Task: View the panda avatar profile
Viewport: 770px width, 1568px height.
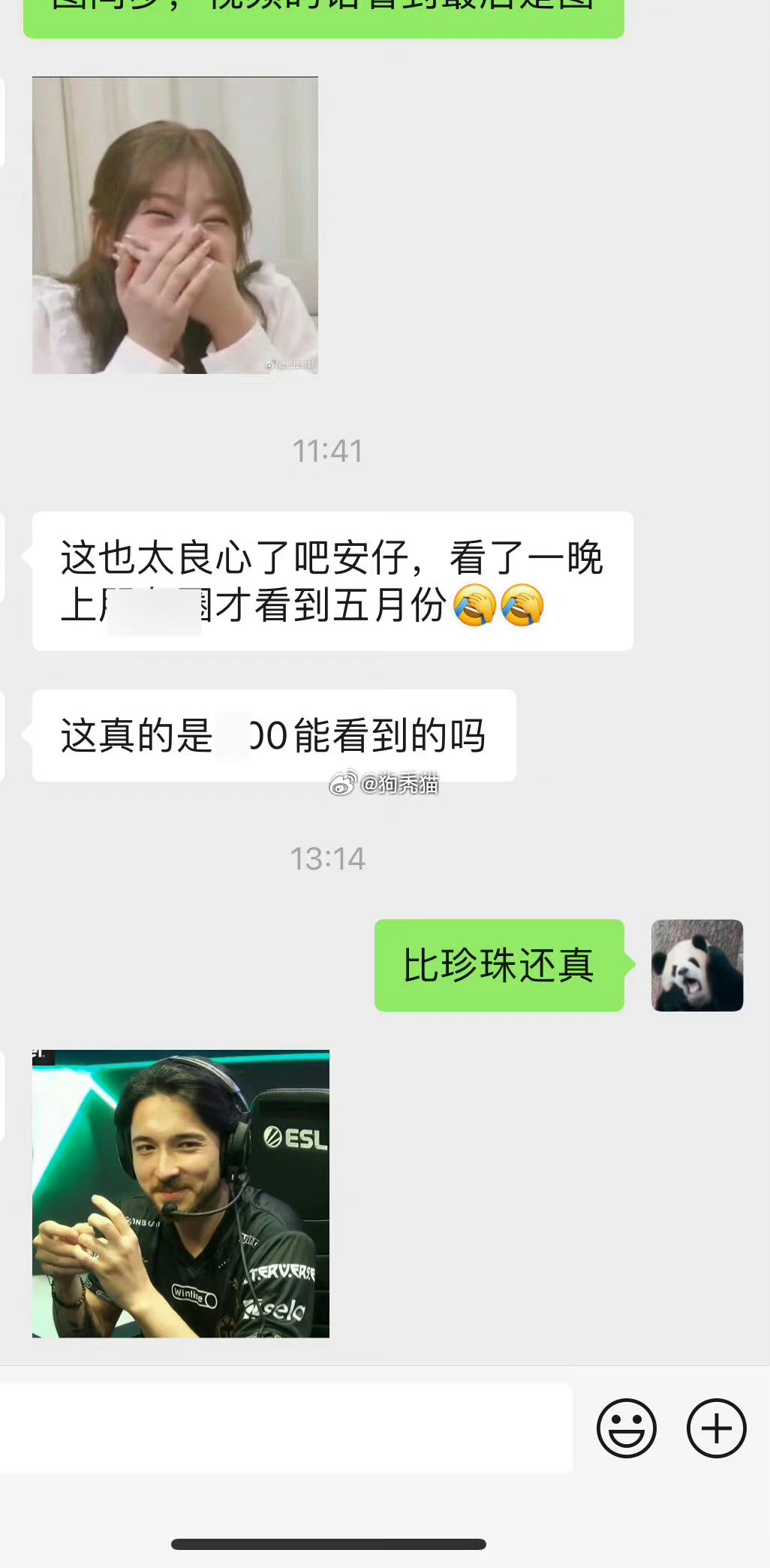Action: 697,966
